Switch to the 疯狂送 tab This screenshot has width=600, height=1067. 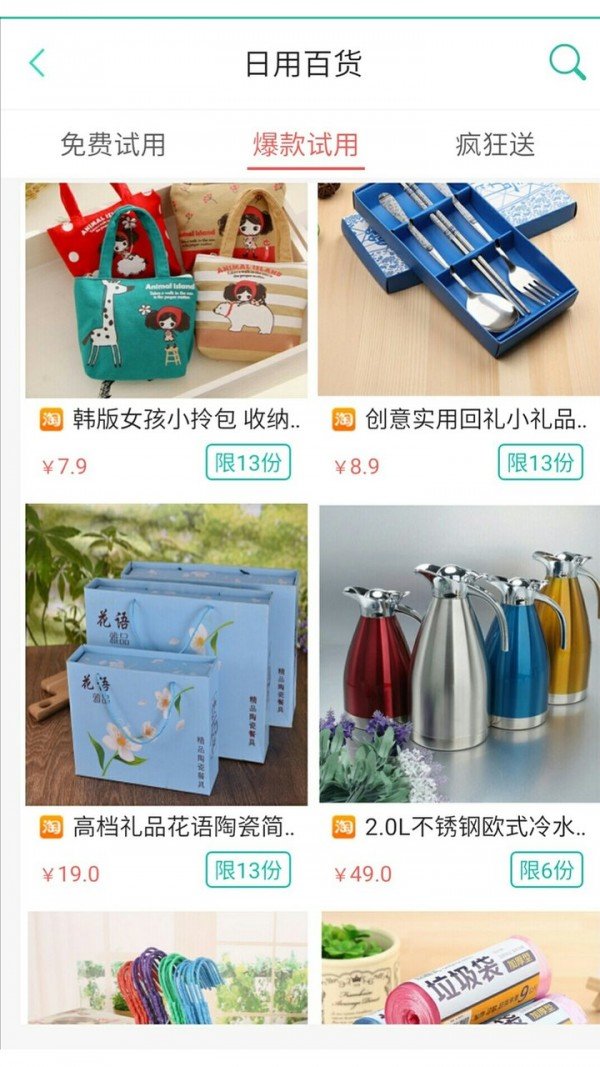pyautogui.click(x=496, y=144)
